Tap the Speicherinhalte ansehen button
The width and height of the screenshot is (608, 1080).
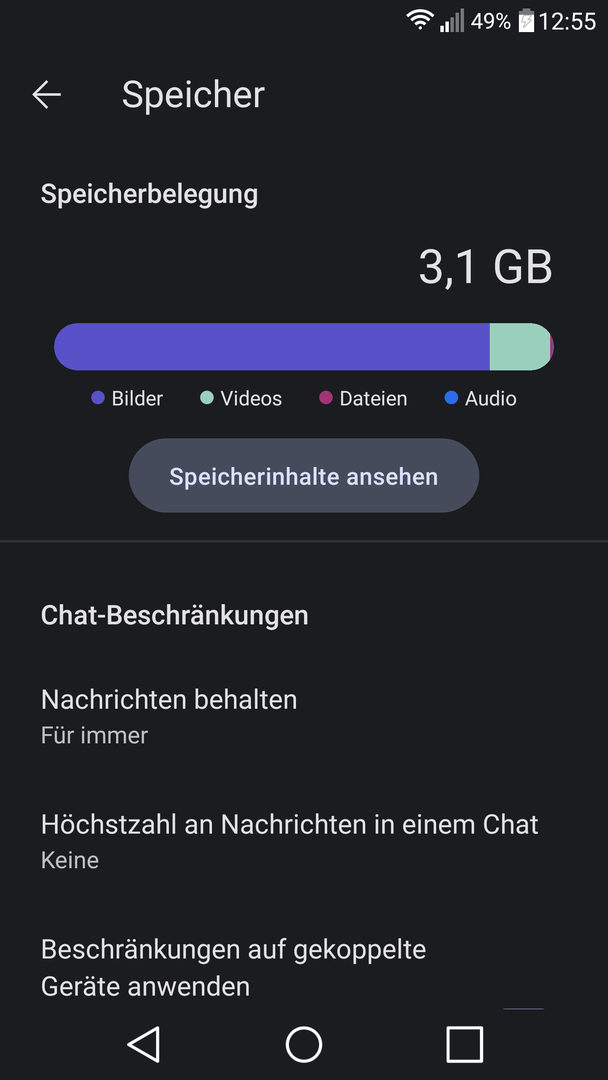tap(303, 476)
